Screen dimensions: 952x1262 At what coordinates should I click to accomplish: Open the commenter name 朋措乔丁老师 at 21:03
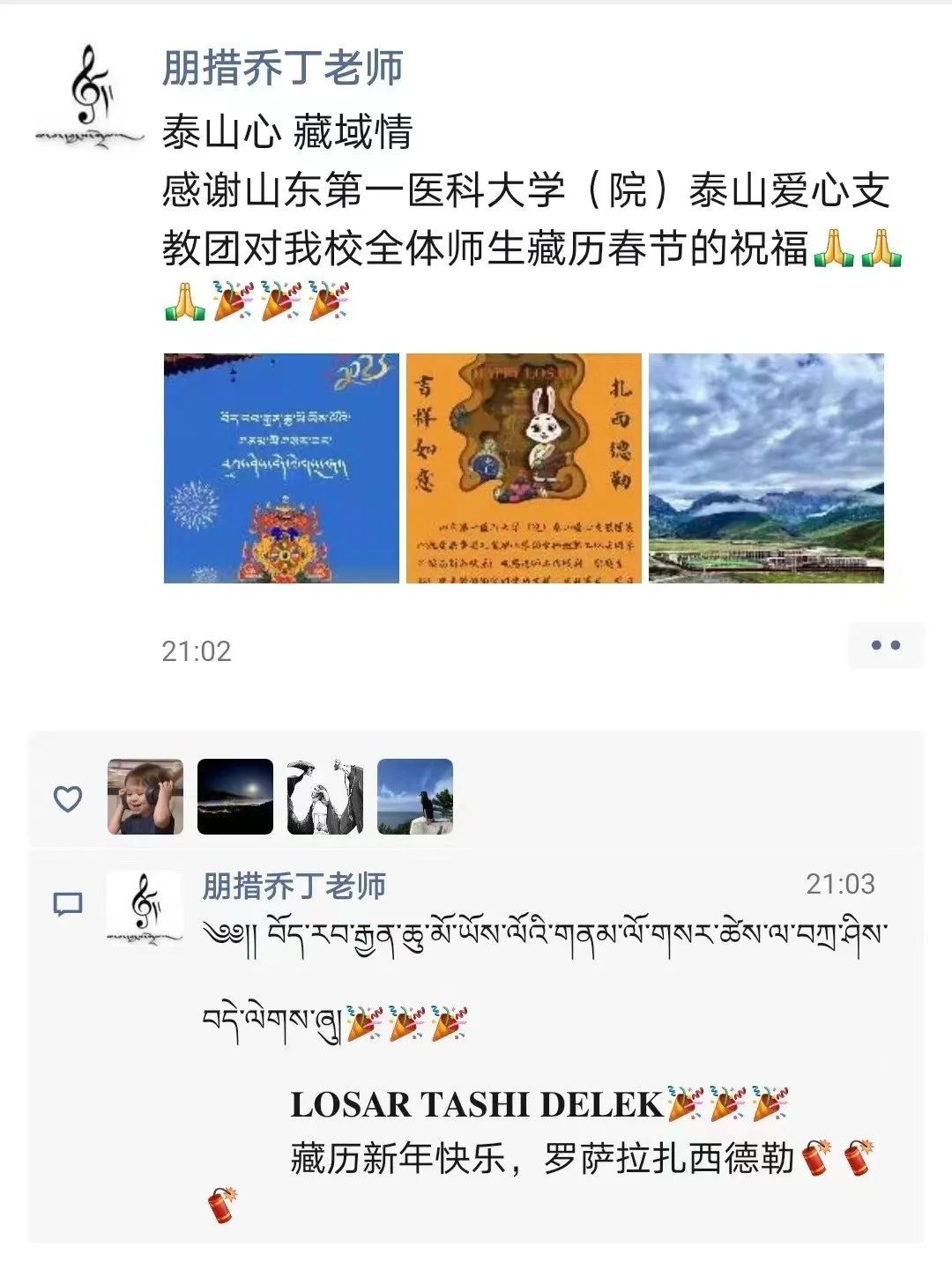pyautogui.click(x=294, y=885)
